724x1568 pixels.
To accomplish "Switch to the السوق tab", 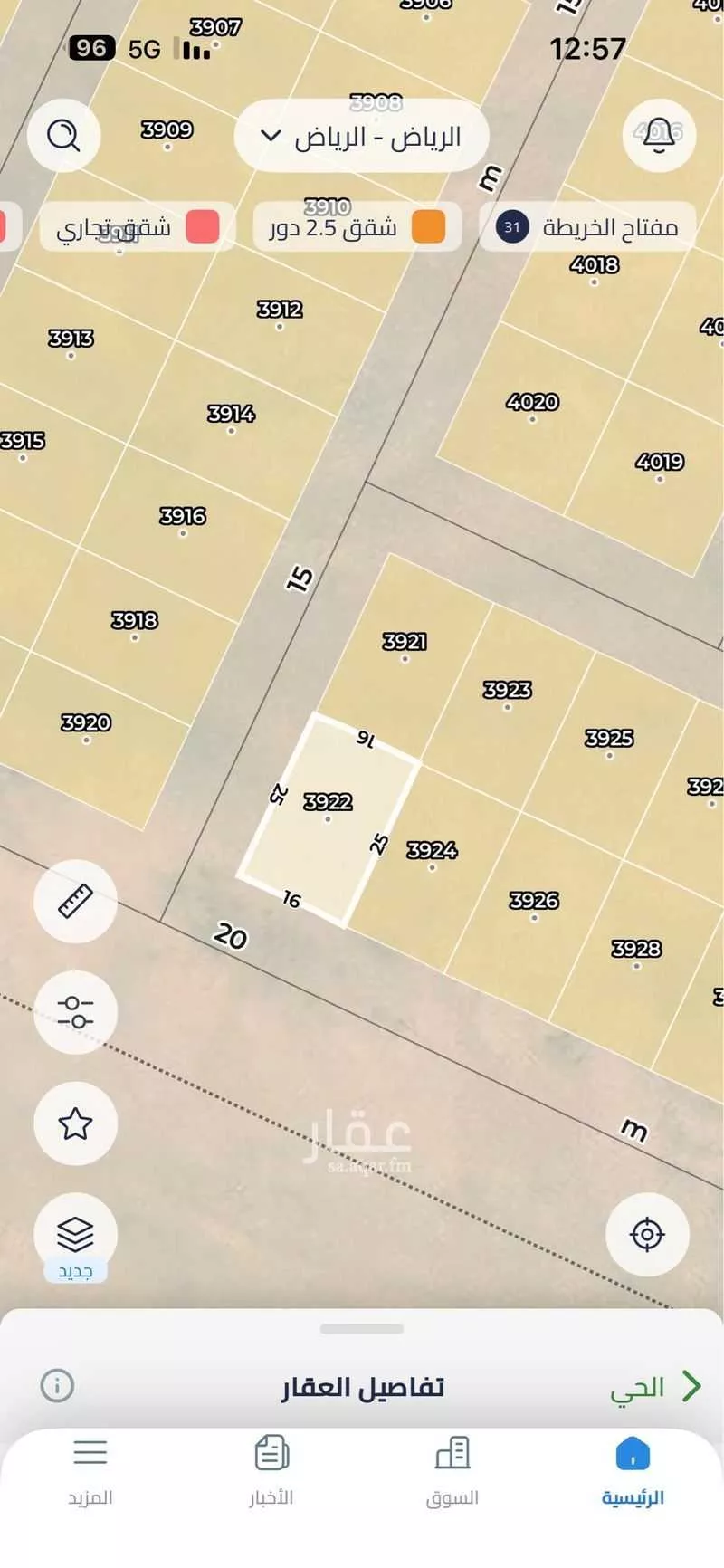I will [451, 1468].
